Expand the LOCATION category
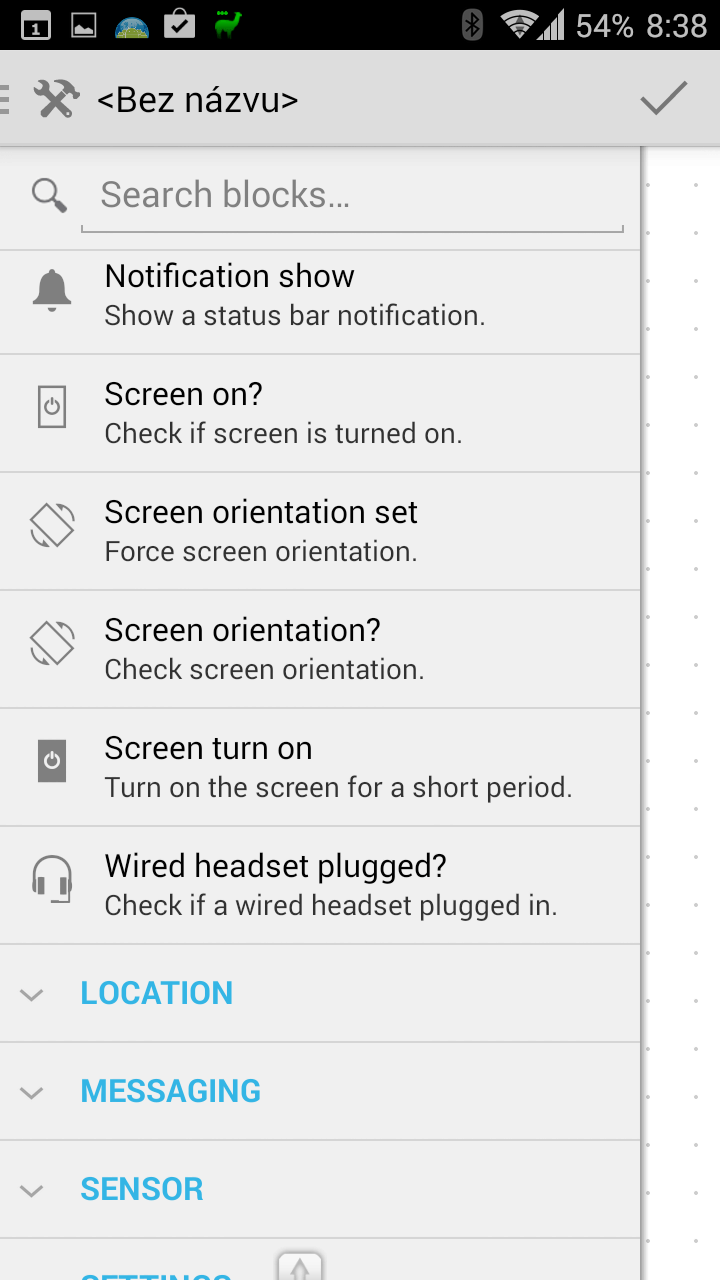Image resolution: width=720 pixels, height=1280 pixels. 320,993
